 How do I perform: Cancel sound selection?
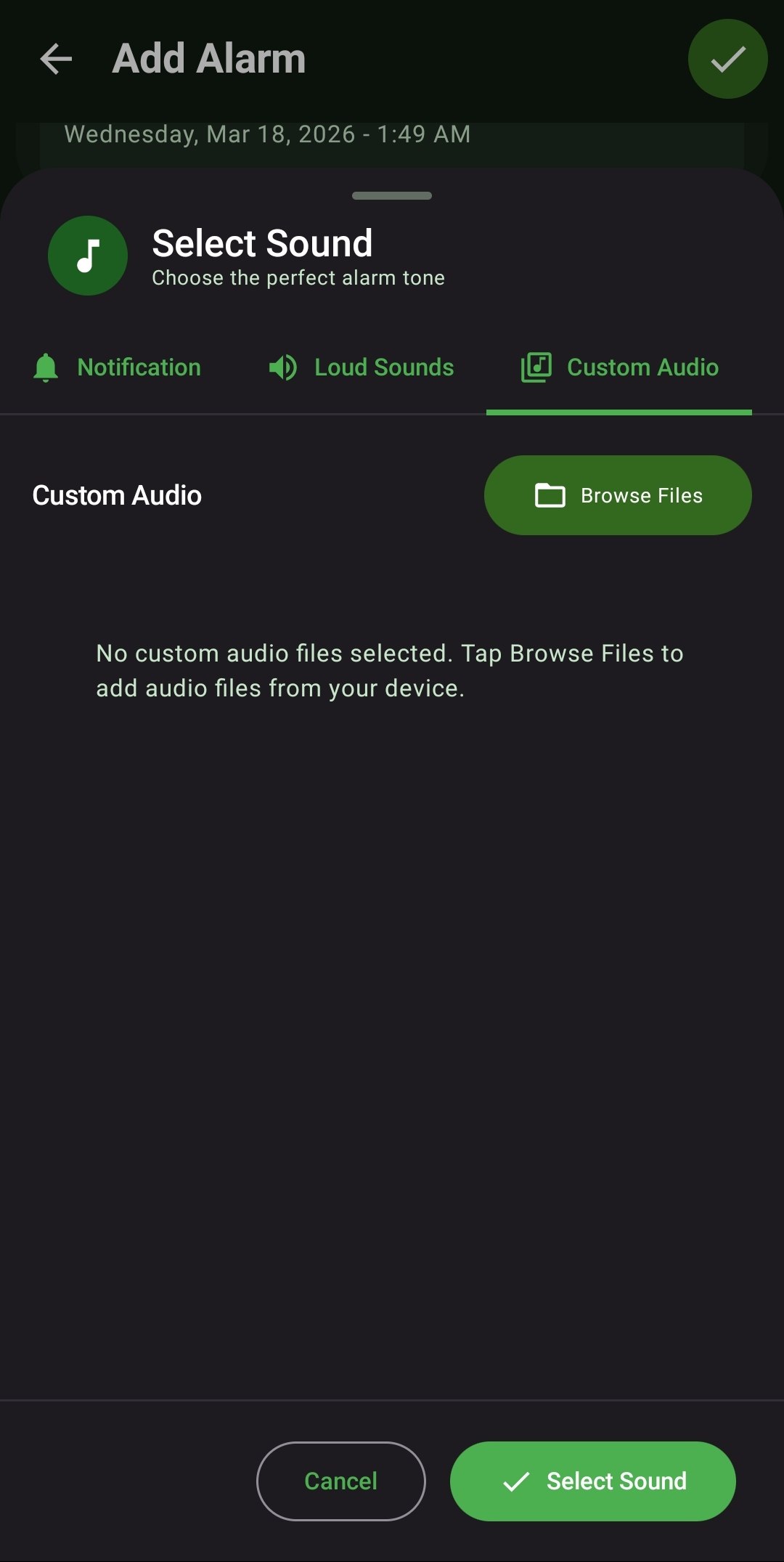(x=340, y=1481)
